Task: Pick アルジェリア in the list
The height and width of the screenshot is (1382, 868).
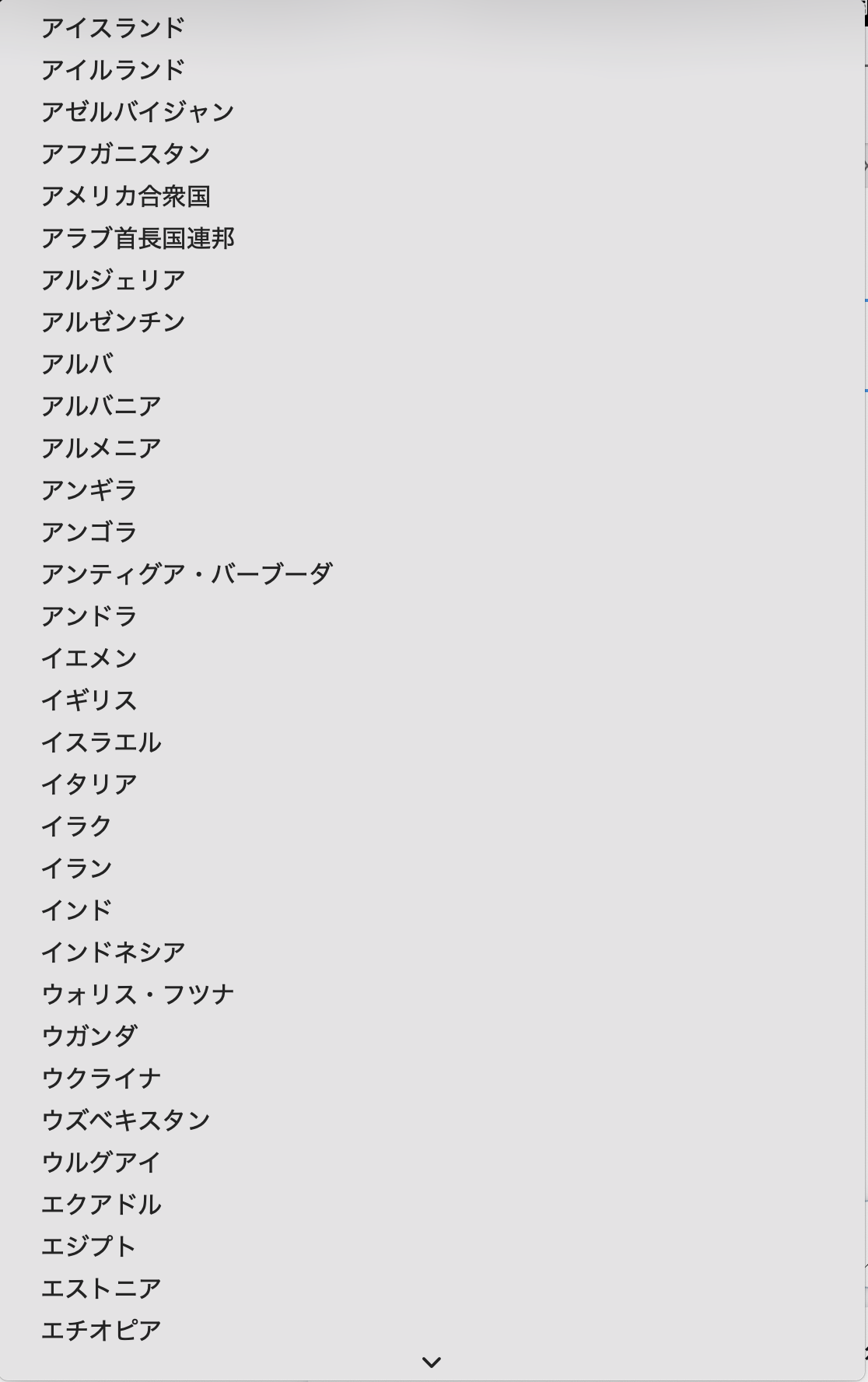Action: [113, 280]
